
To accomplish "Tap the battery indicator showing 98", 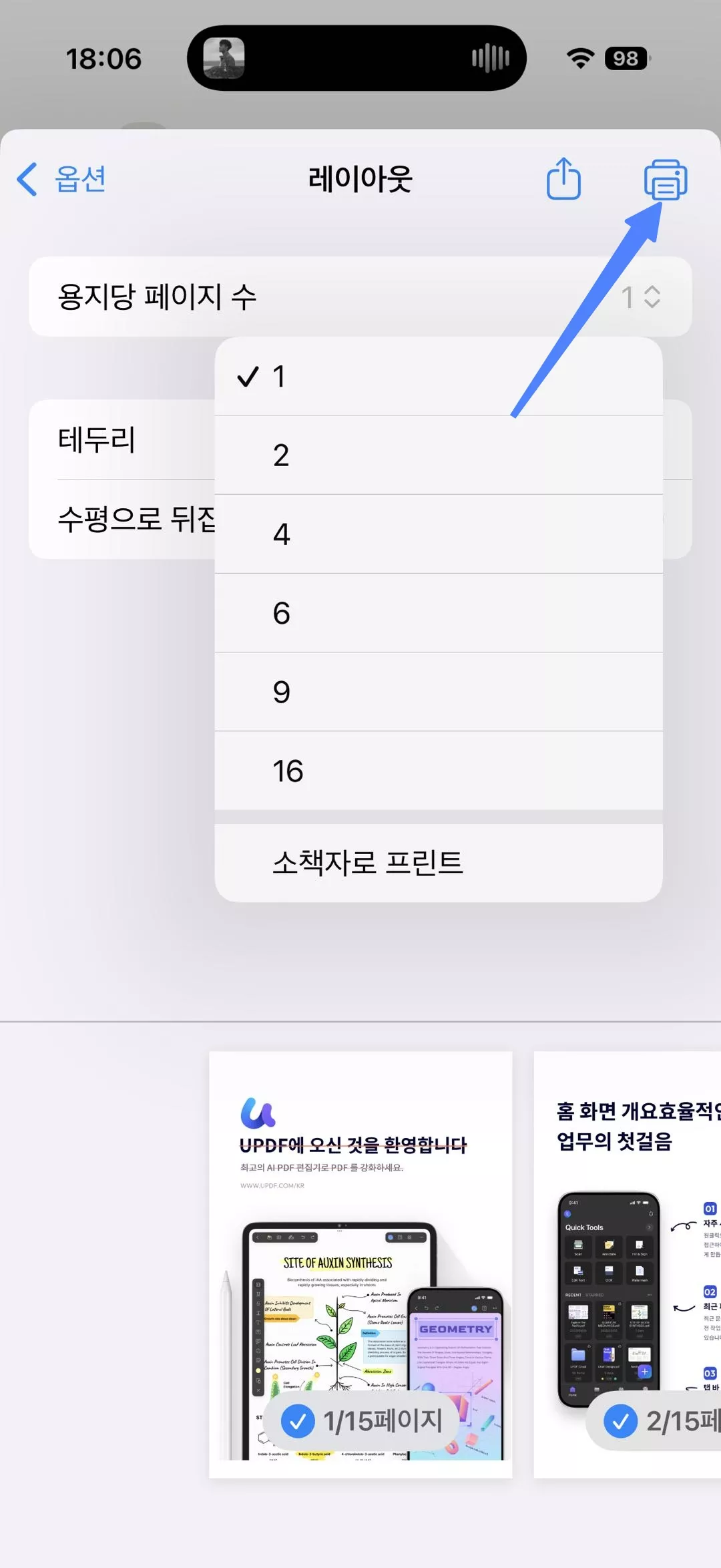I will [x=626, y=59].
